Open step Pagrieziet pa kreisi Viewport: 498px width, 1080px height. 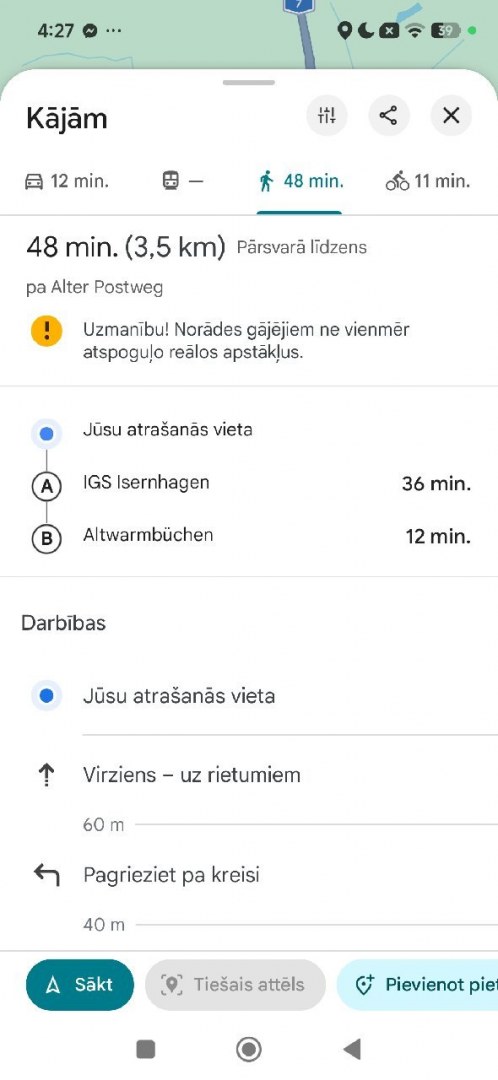(x=249, y=875)
